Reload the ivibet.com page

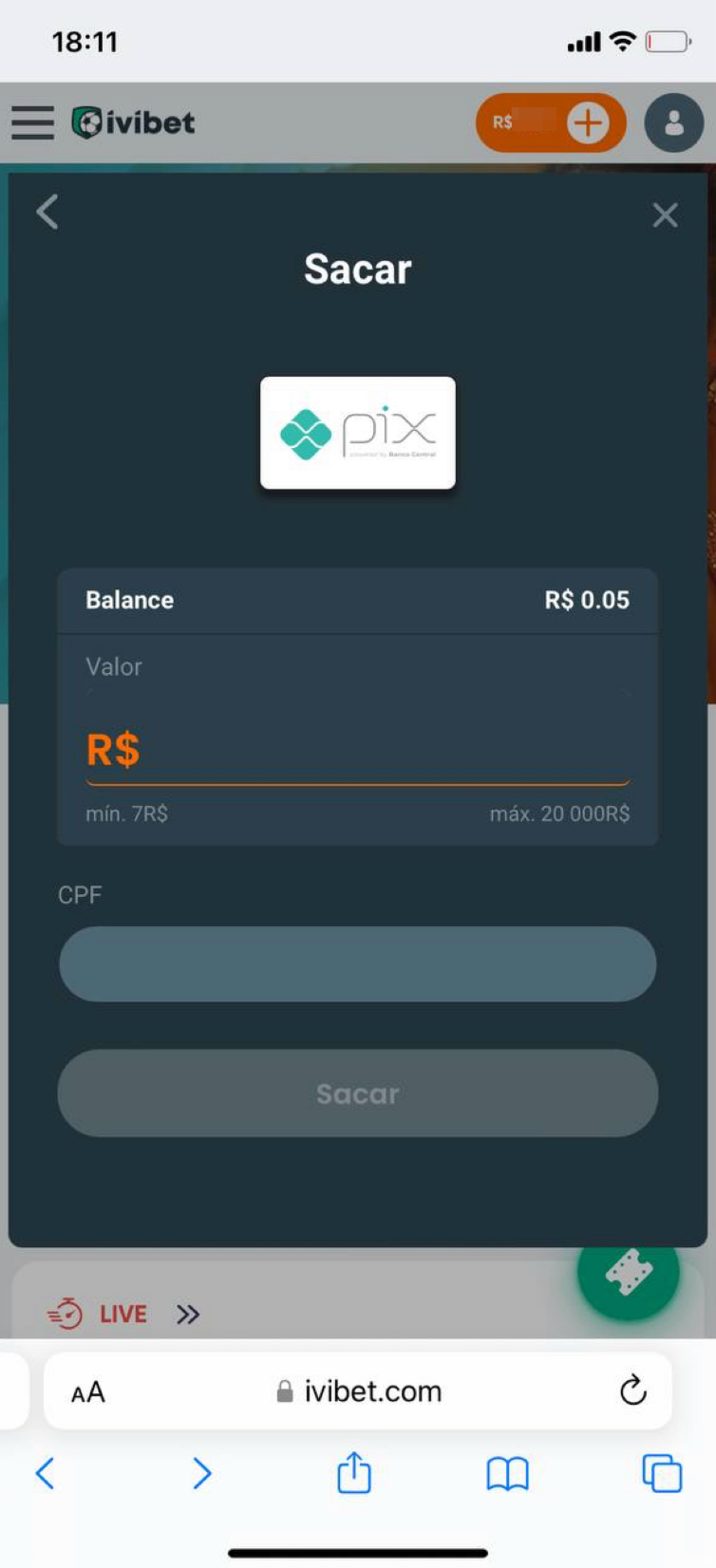click(x=632, y=1391)
